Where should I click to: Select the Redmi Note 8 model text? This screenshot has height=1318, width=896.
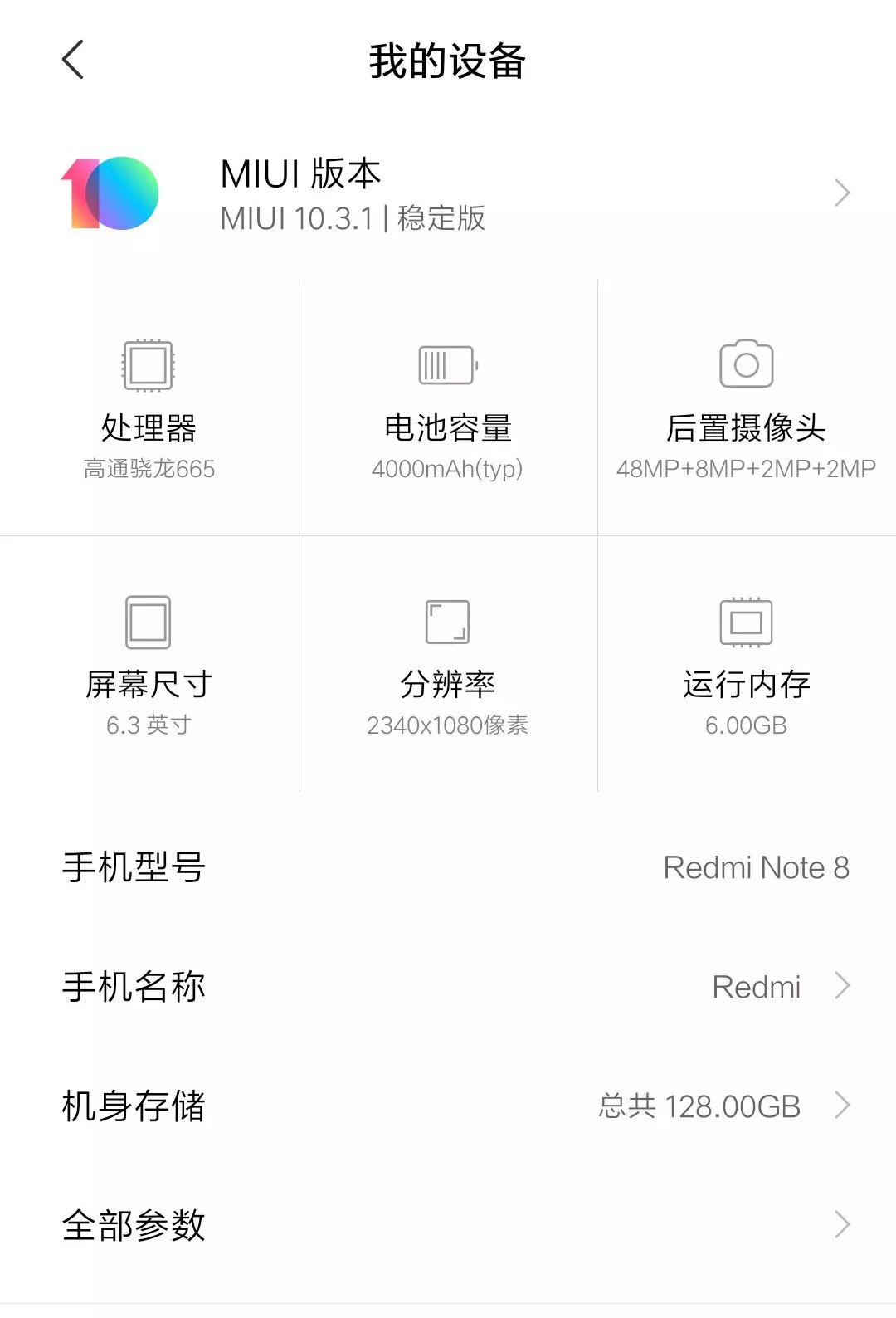tap(756, 868)
